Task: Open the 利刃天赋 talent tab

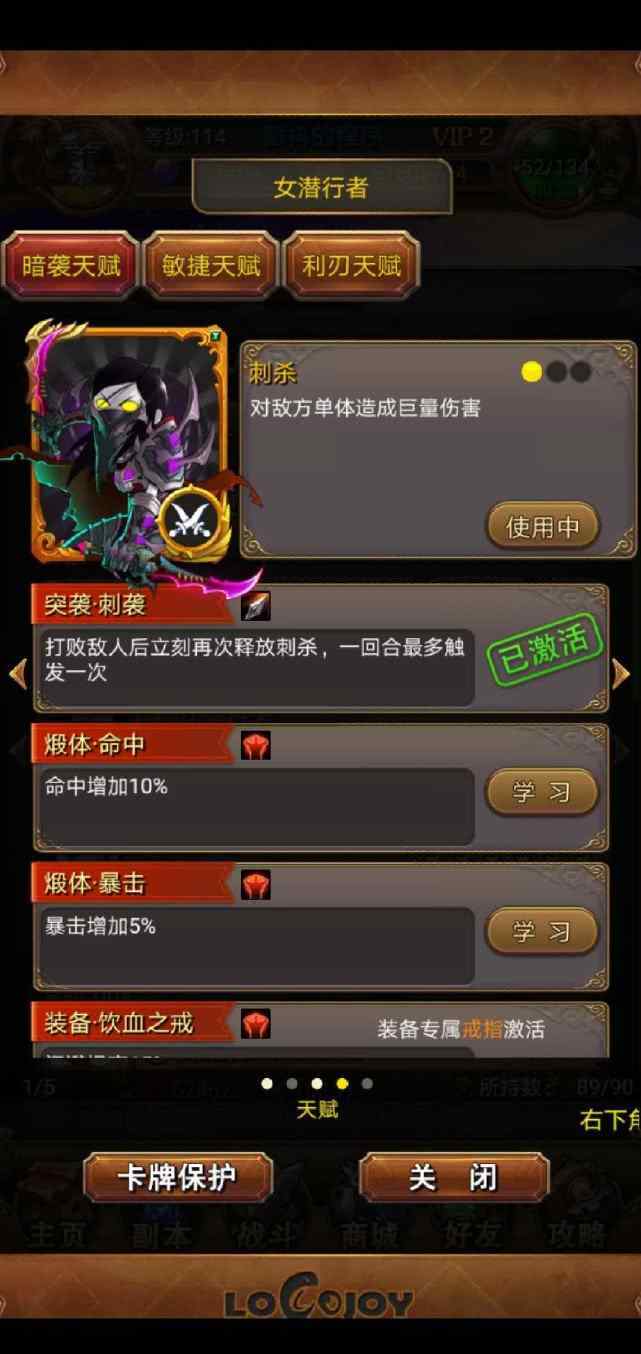Action: pos(351,265)
